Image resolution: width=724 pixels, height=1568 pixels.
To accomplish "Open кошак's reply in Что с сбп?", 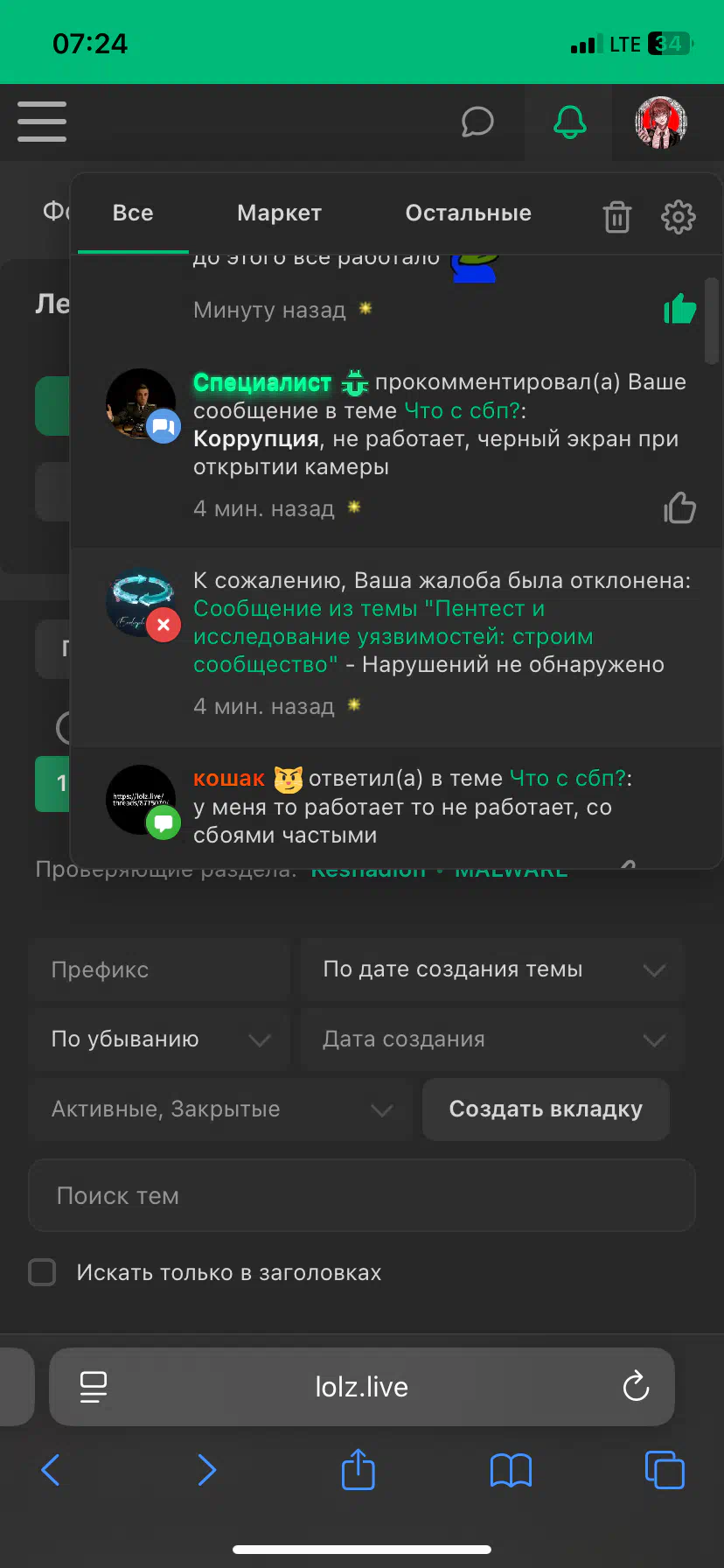I will click(567, 779).
